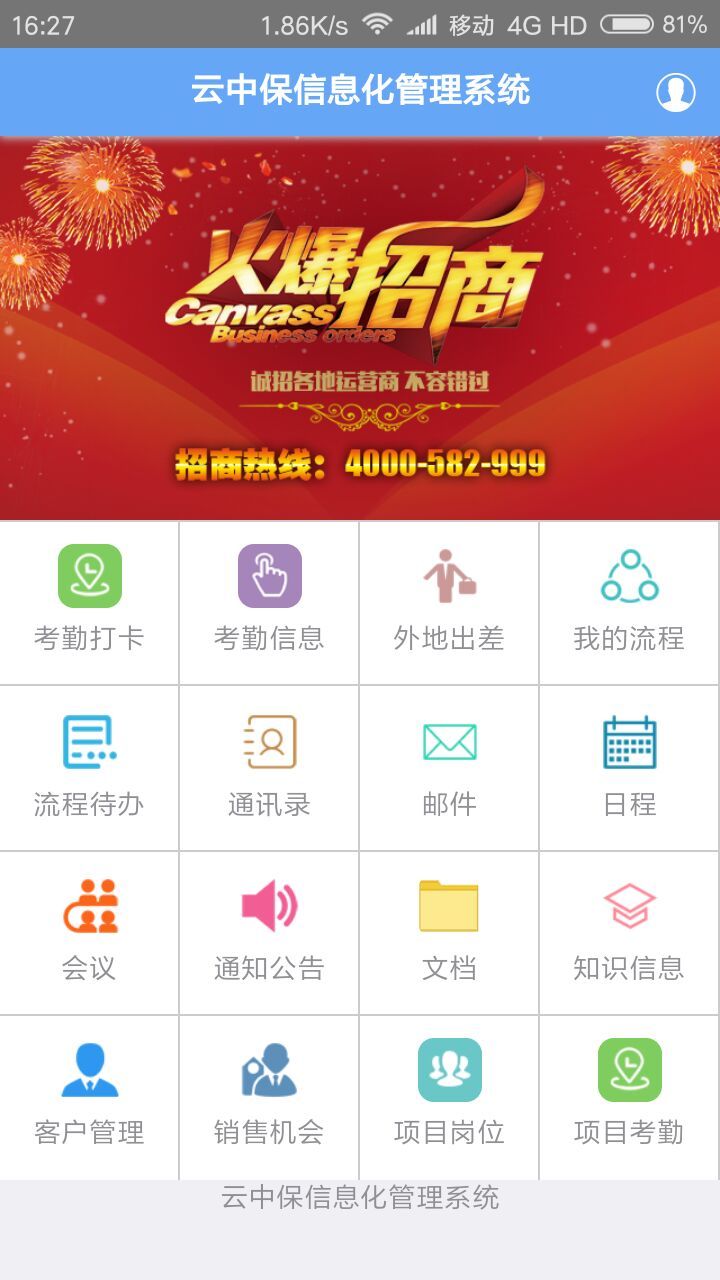Open the 火爆招商 promotional banner
Viewport: 720px width, 1280px height.
click(360, 328)
